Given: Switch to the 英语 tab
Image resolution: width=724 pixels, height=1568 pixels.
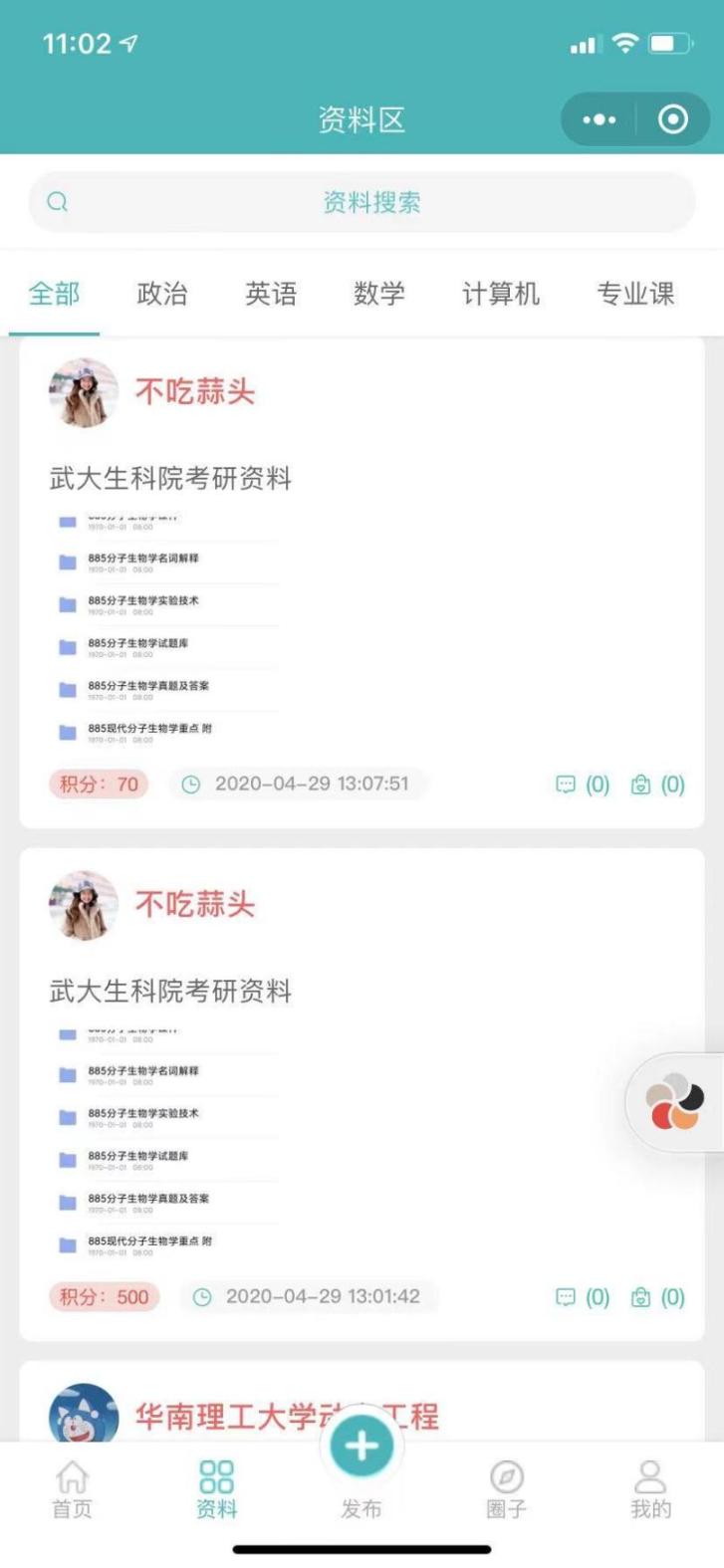Looking at the screenshot, I should [x=271, y=294].
